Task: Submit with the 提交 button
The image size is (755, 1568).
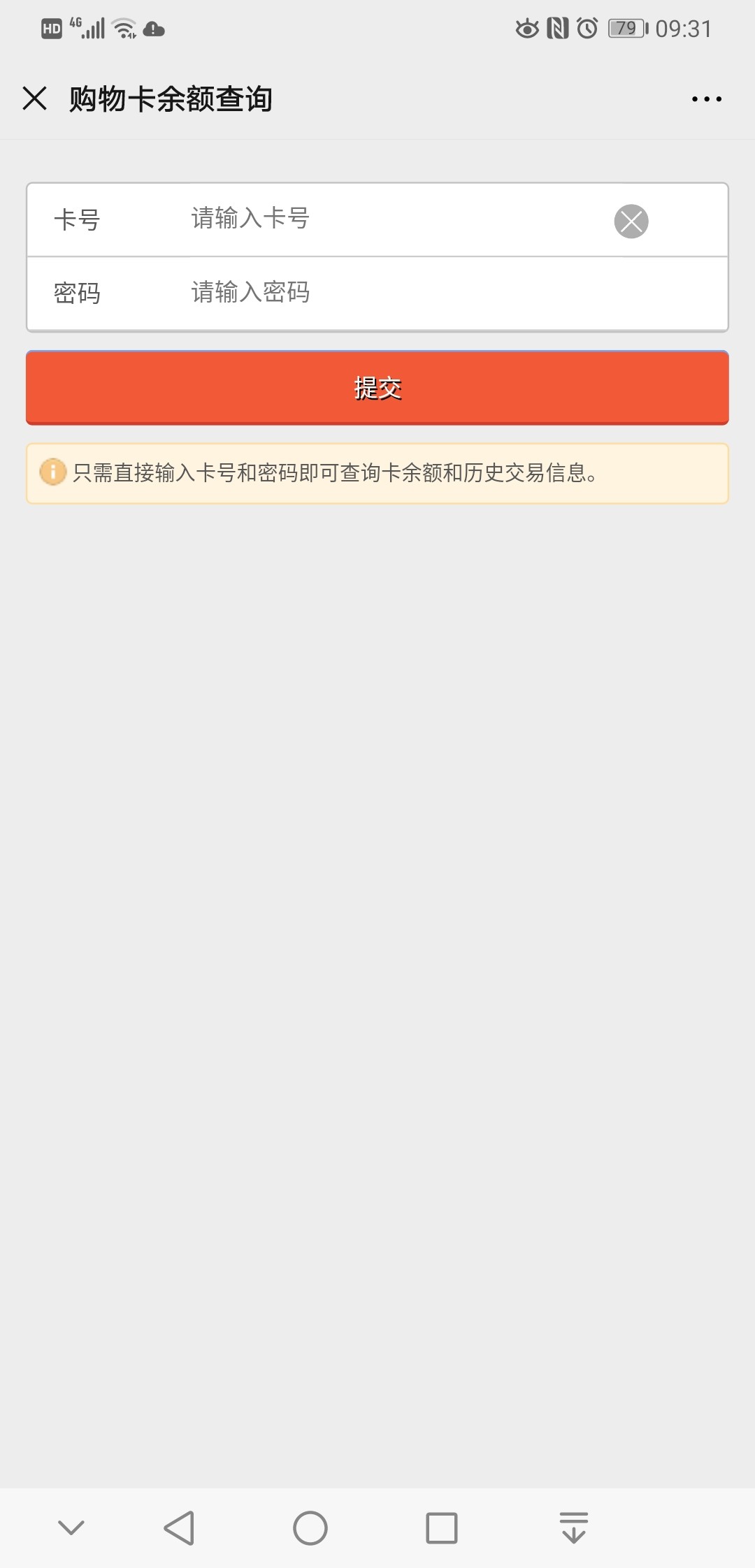Action: point(377,388)
